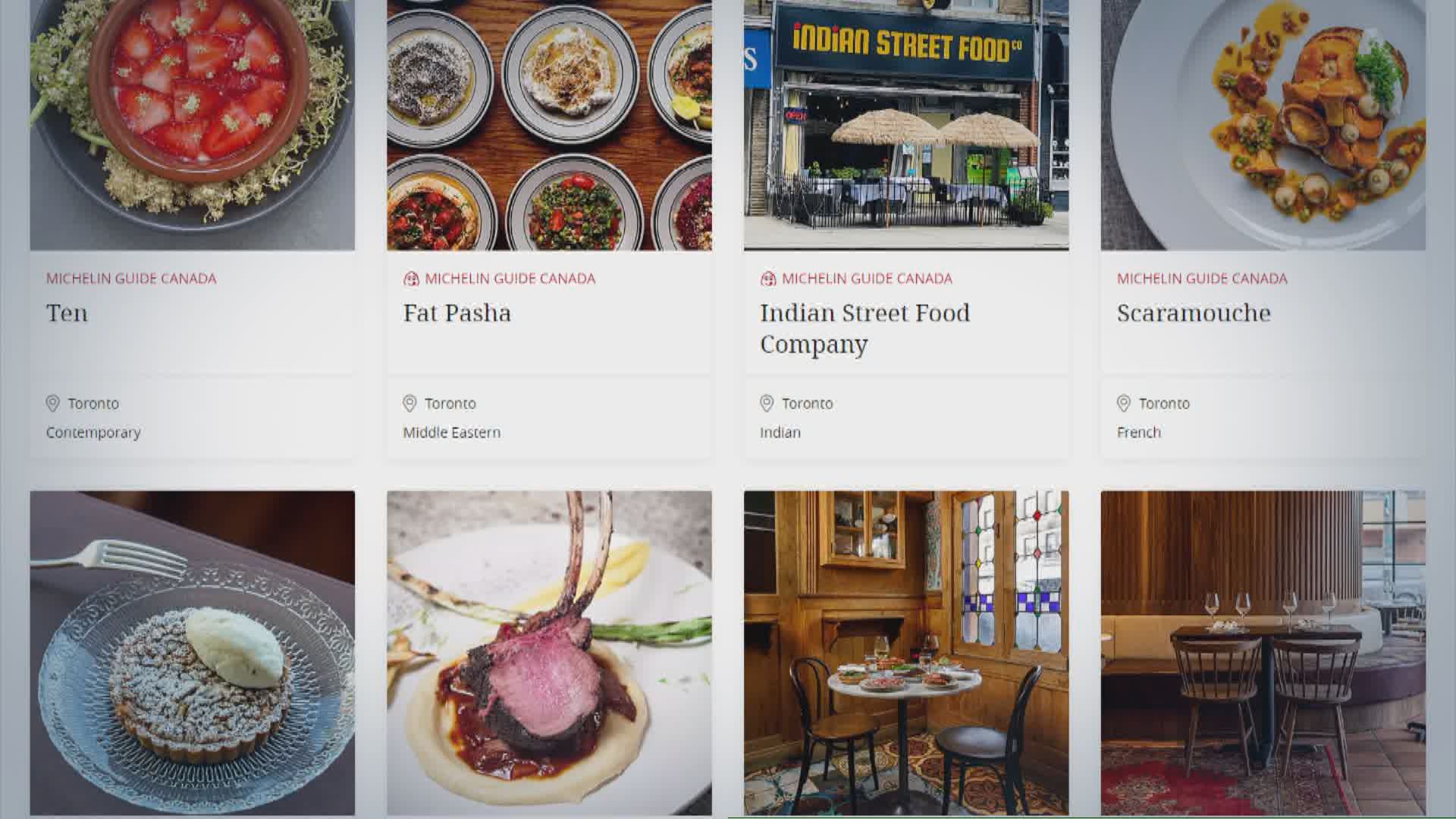Image resolution: width=1456 pixels, height=819 pixels.
Task: Select the Indian Street Food Company card
Action: point(864,328)
